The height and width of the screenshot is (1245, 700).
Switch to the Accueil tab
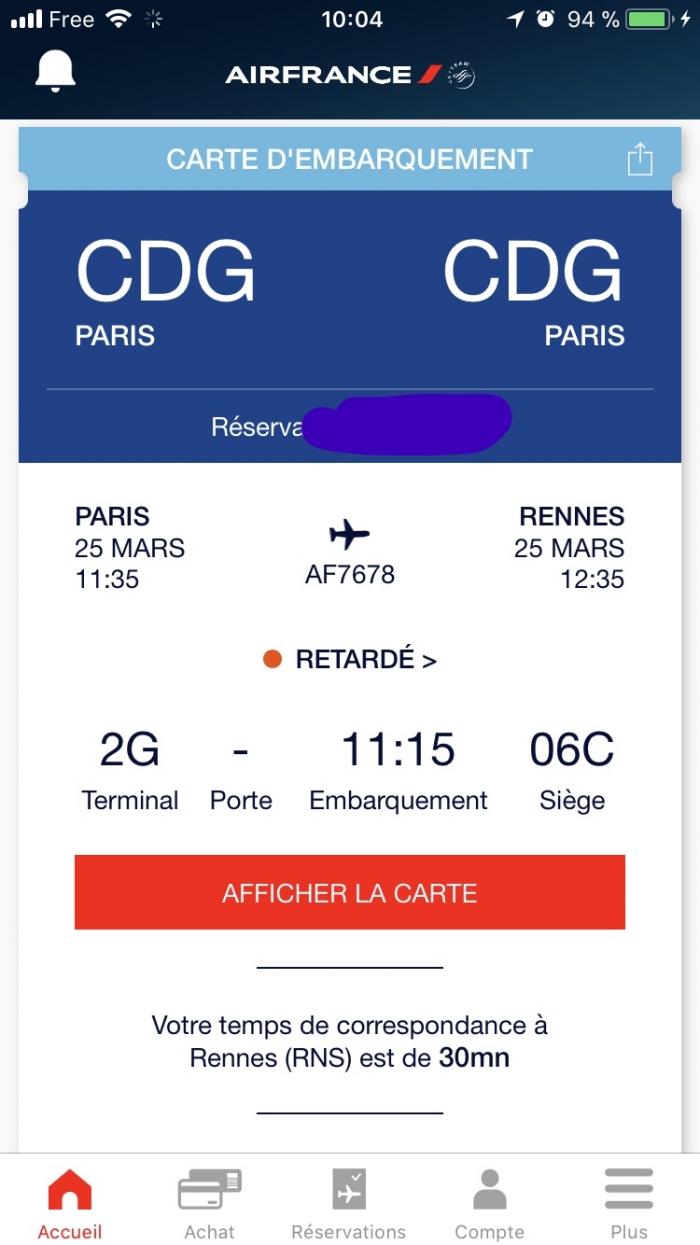pyautogui.click(x=70, y=1203)
